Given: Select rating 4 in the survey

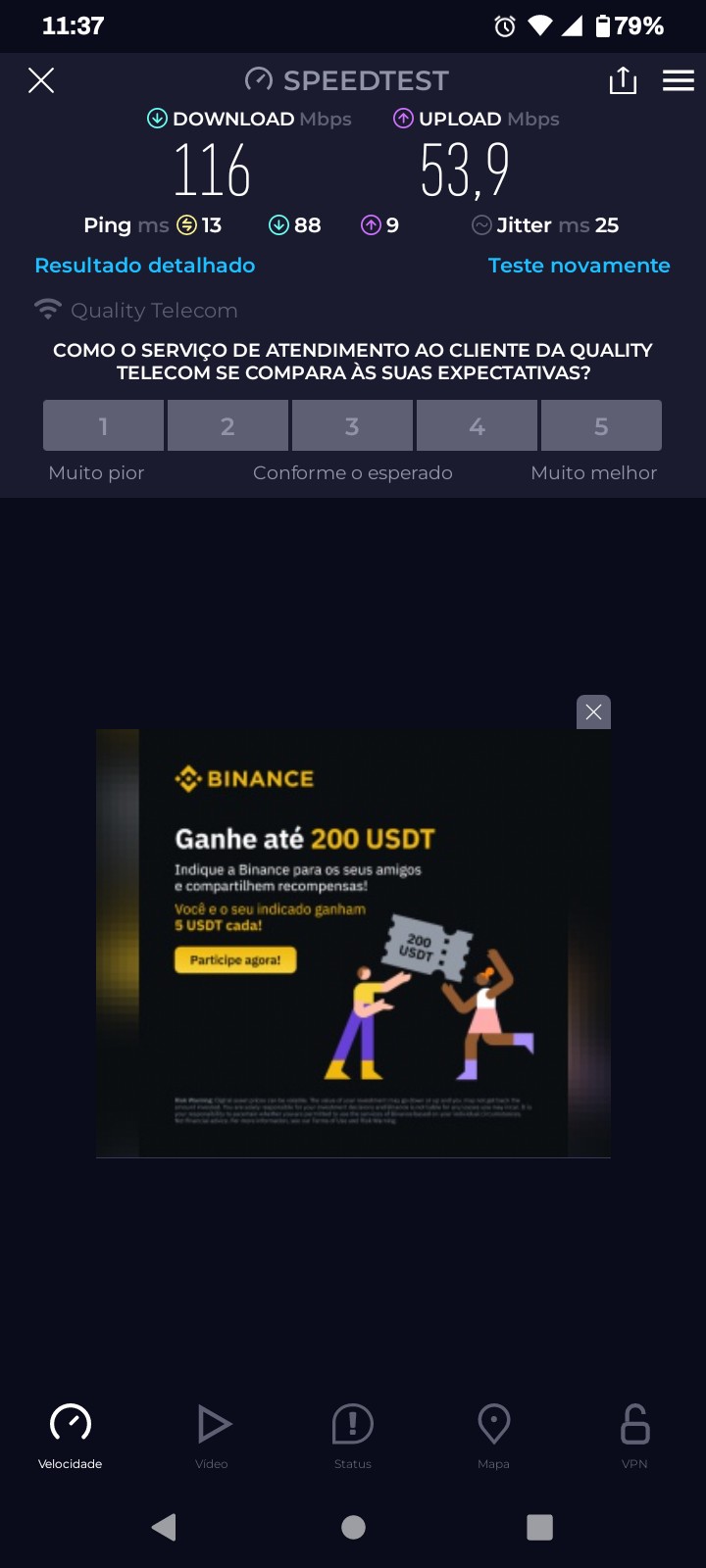Looking at the screenshot, I should point(477,425).
